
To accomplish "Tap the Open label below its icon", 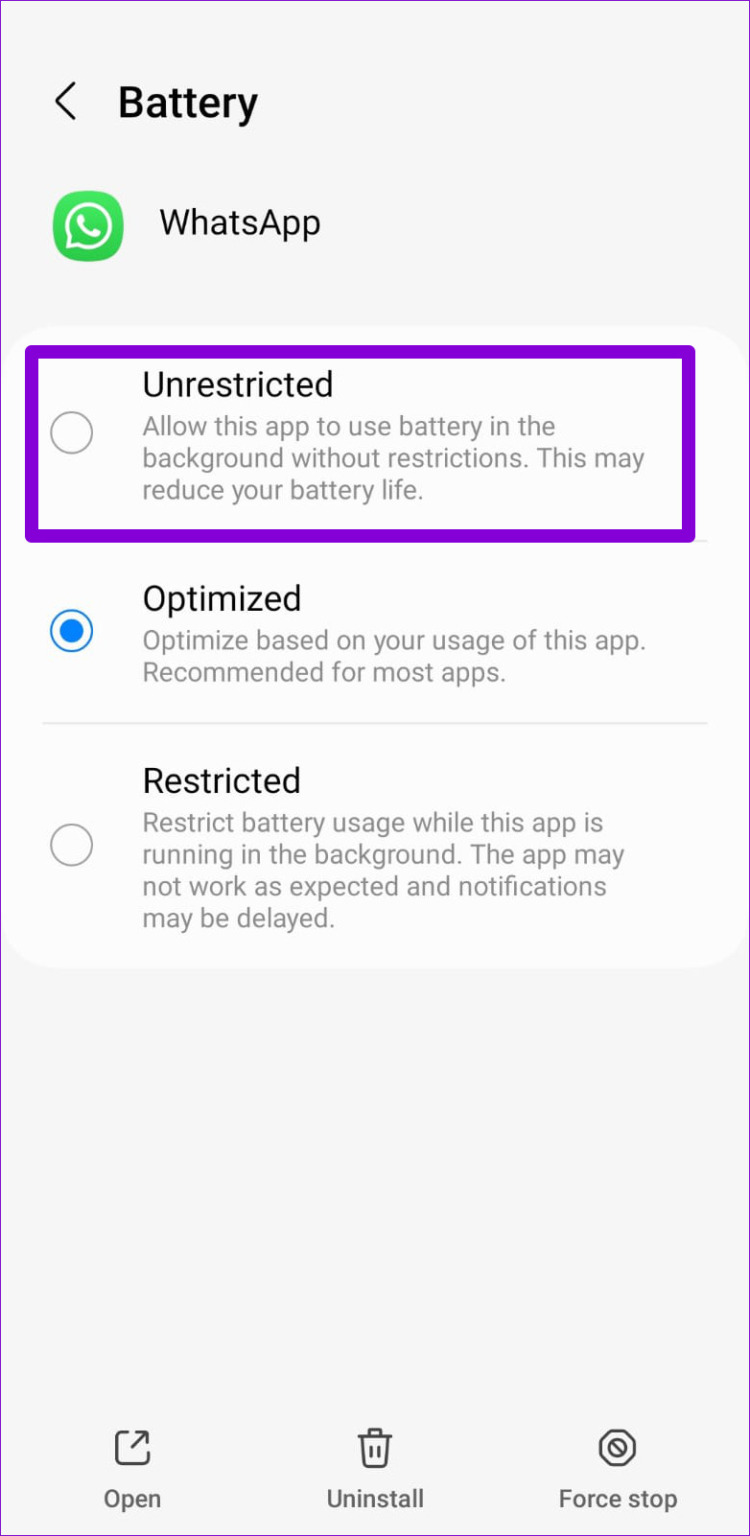I will click(131, 1498).
